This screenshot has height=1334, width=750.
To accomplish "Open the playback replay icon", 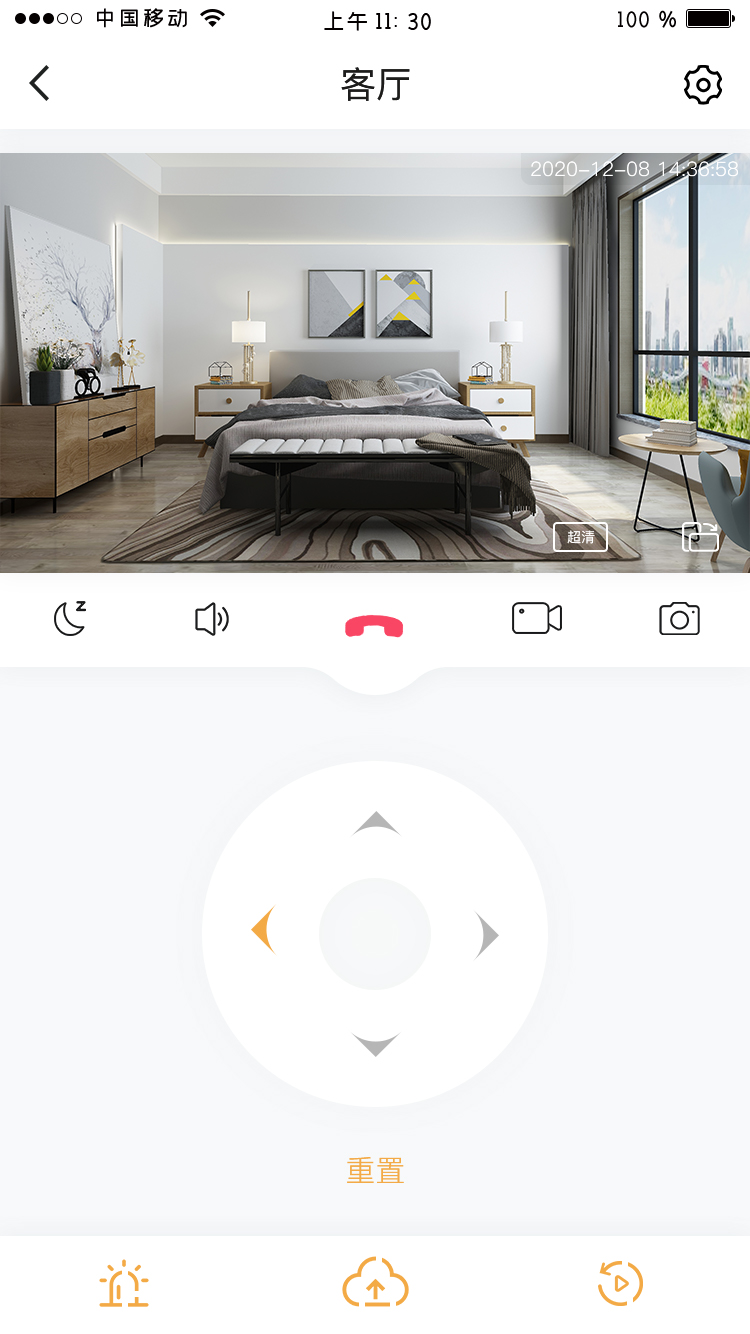I will 620,1283.
